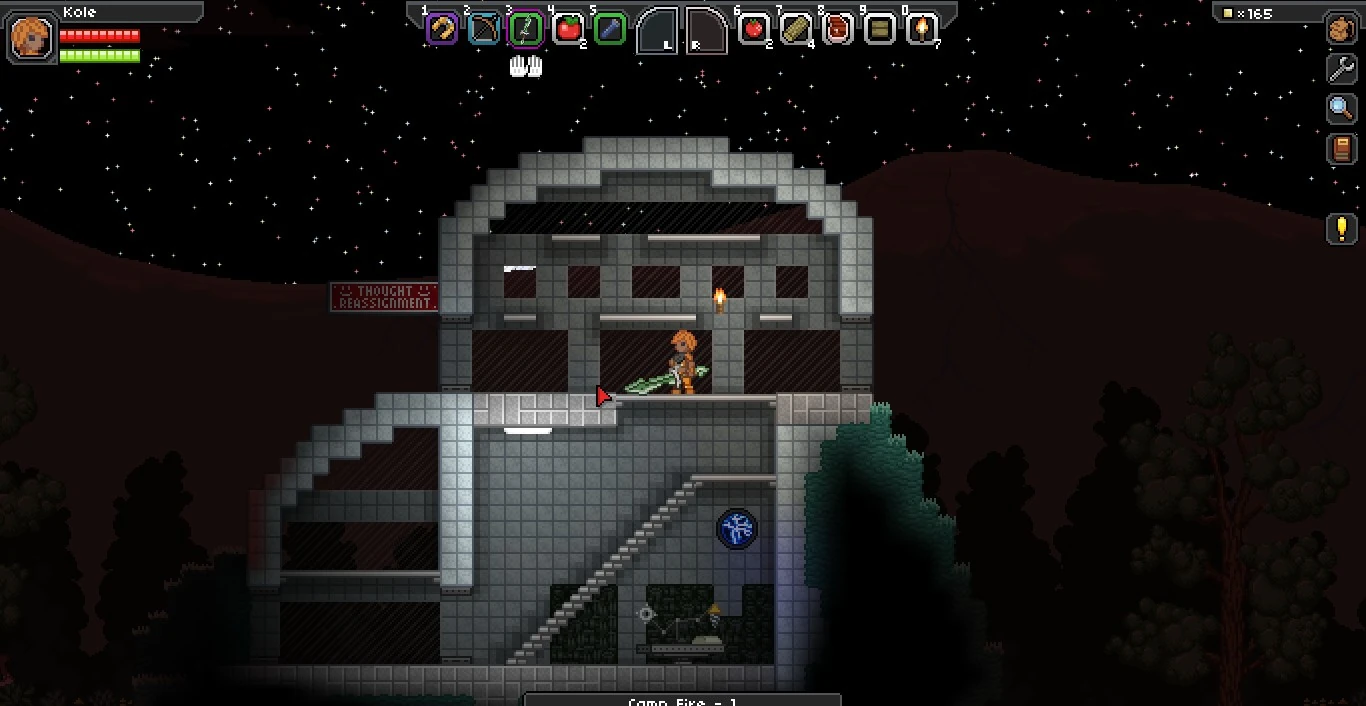Equip the torch in hotbar slot 0
Image resolution: width=1366 pixels, height=706 pixels.
click(x=922, y=29)
